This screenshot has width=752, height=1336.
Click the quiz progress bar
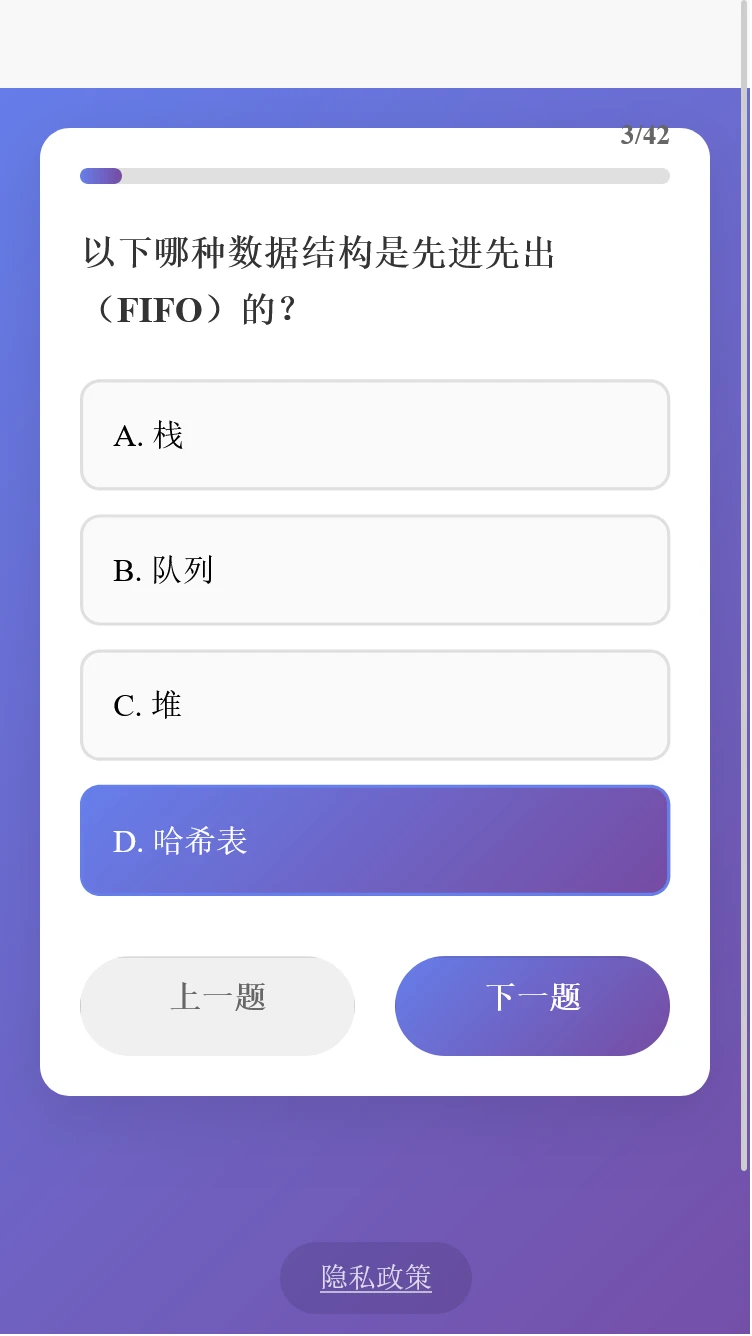(x=375, y=175)
